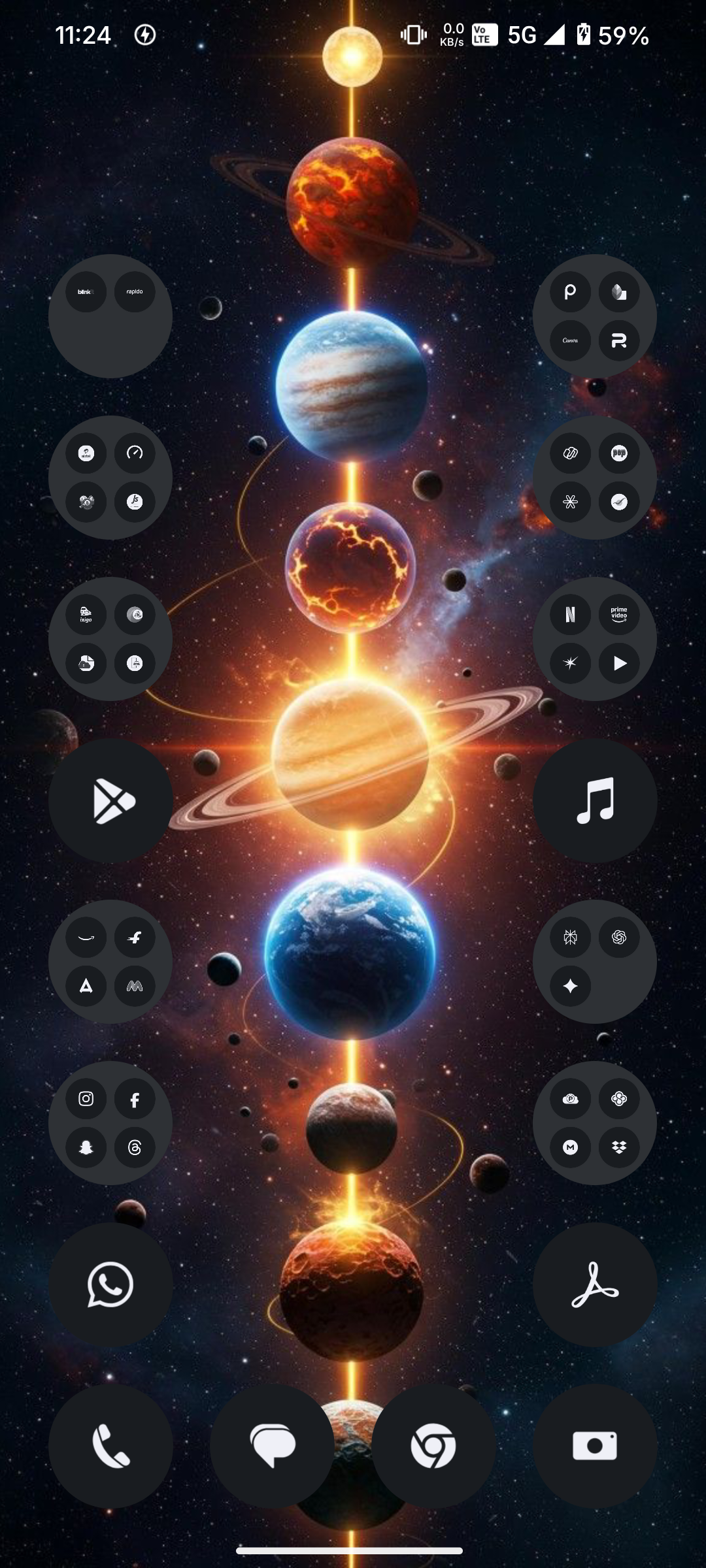706x1568 pixels.
Task: Open the Google Play Store
Action: coord(110,801)
